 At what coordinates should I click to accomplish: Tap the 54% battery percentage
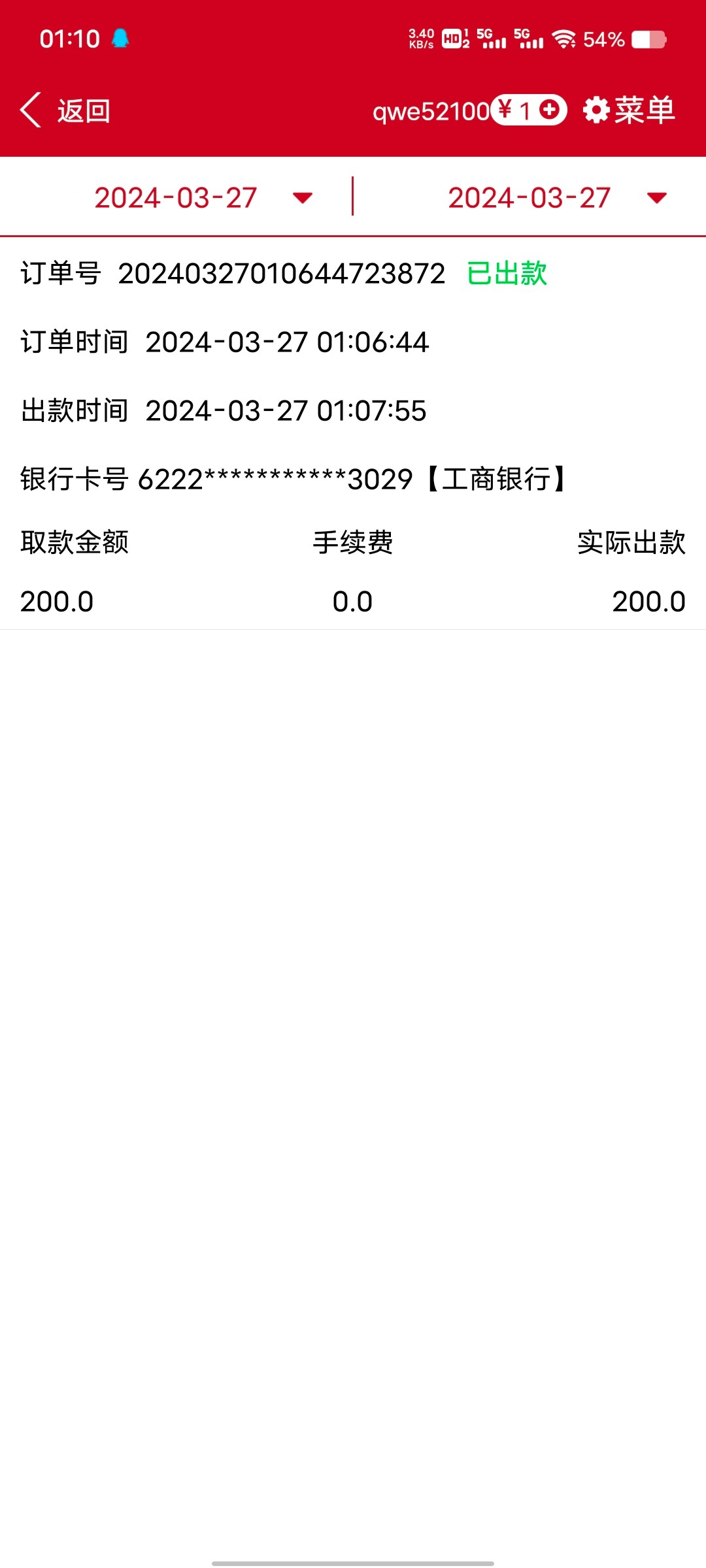coord(605,39)
